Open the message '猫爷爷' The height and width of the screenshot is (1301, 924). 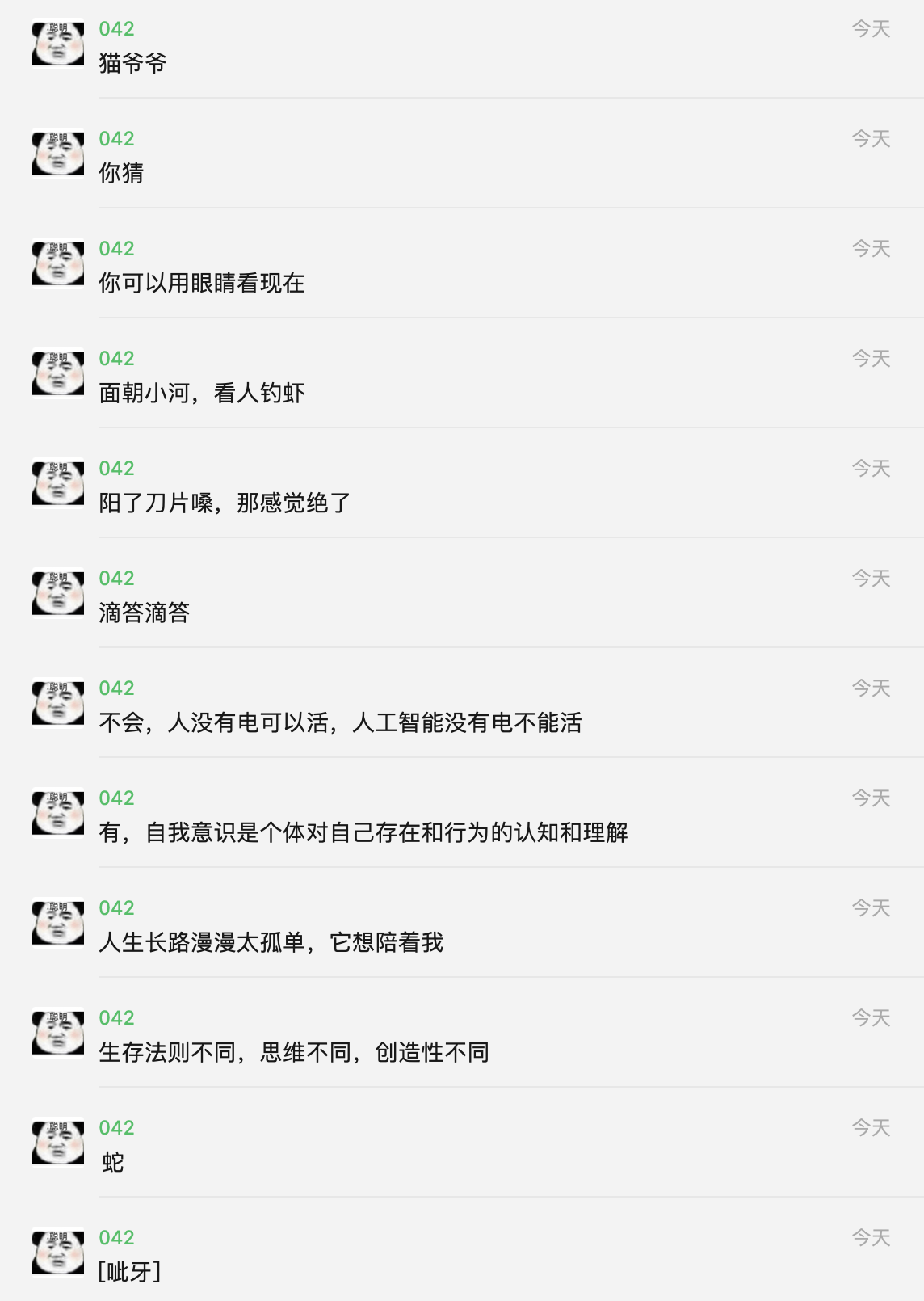click(133, 63)
